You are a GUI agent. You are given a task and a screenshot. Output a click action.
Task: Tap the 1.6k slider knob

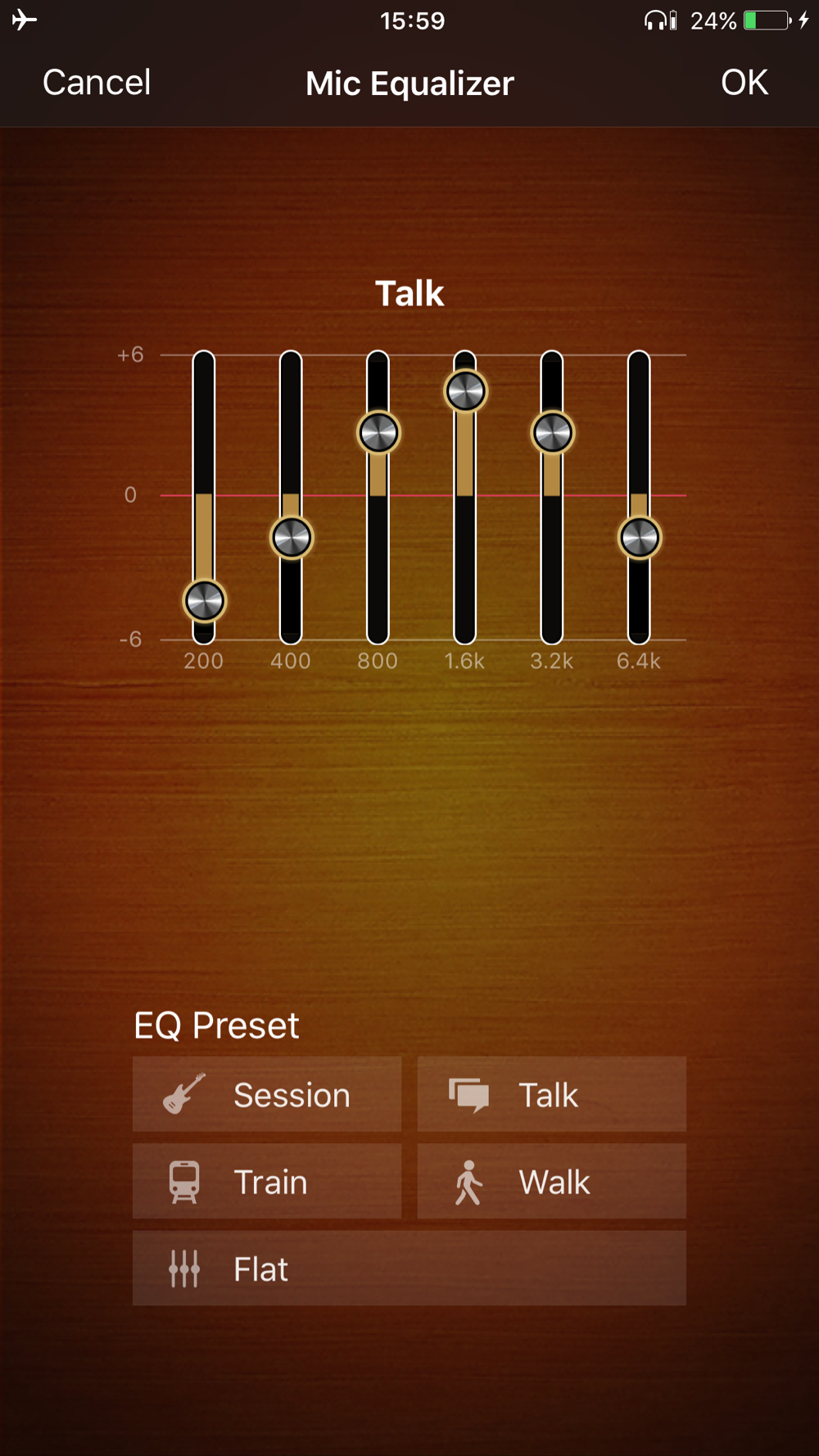465,391
